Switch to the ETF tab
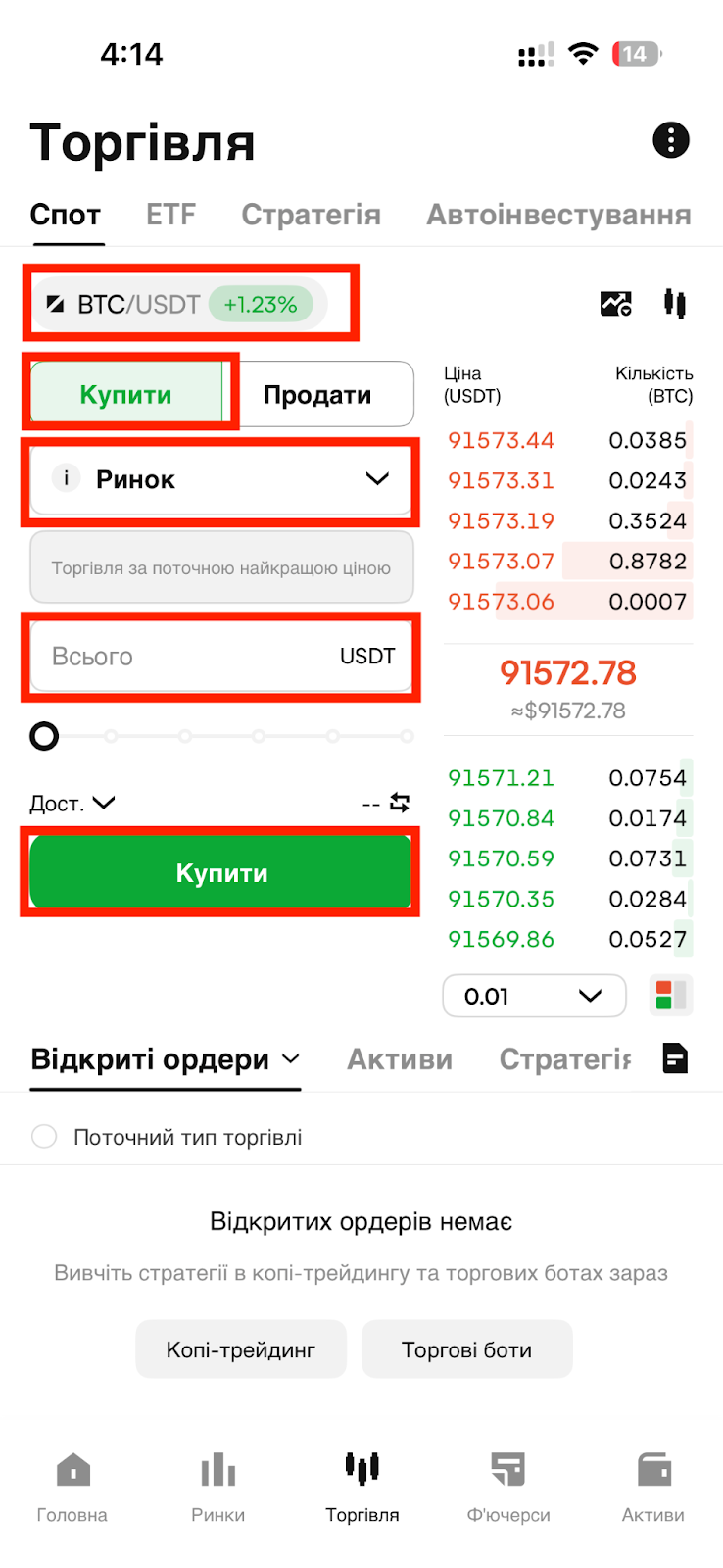Viewport: 723px width, 1568px height. coord(170,215)
